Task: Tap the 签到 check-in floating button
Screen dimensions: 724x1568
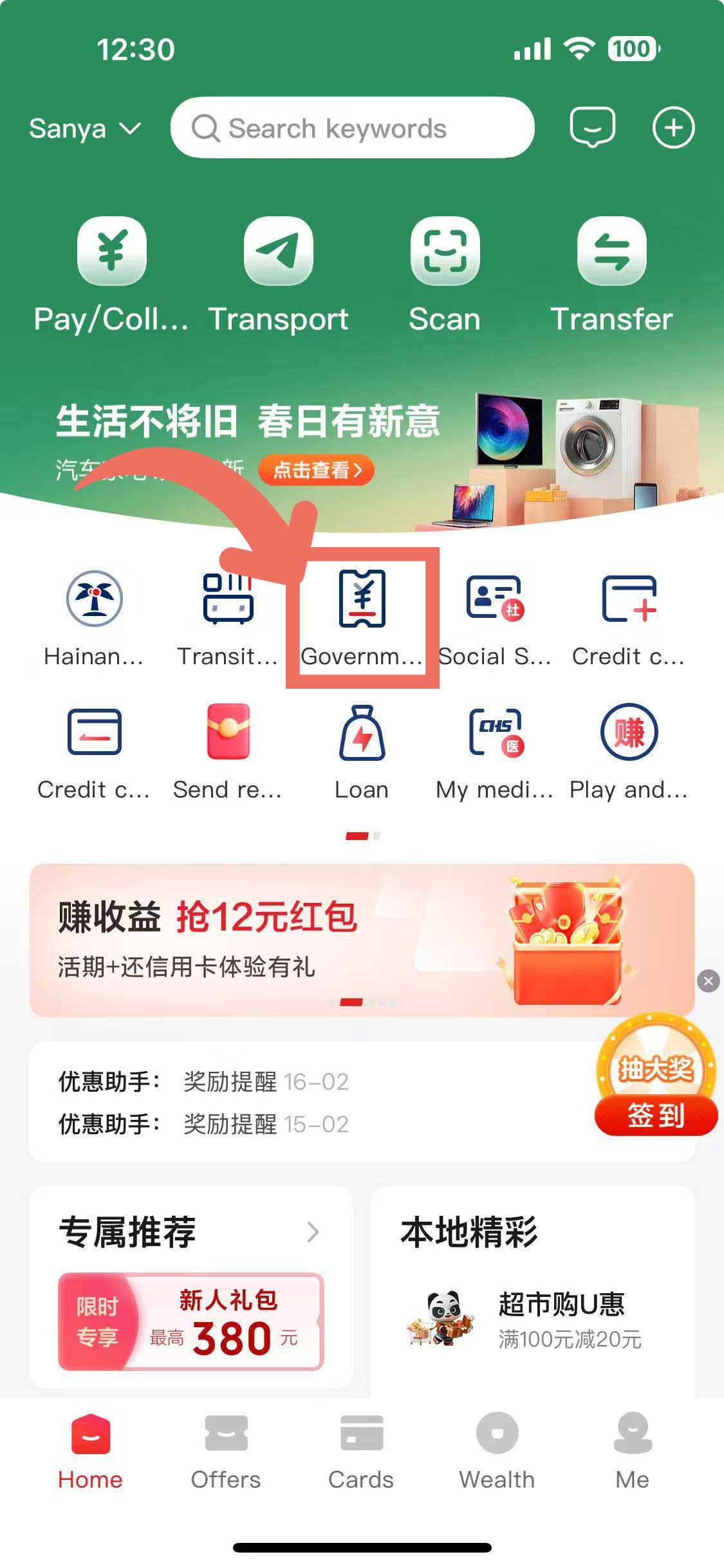Action: (656, 1115)
